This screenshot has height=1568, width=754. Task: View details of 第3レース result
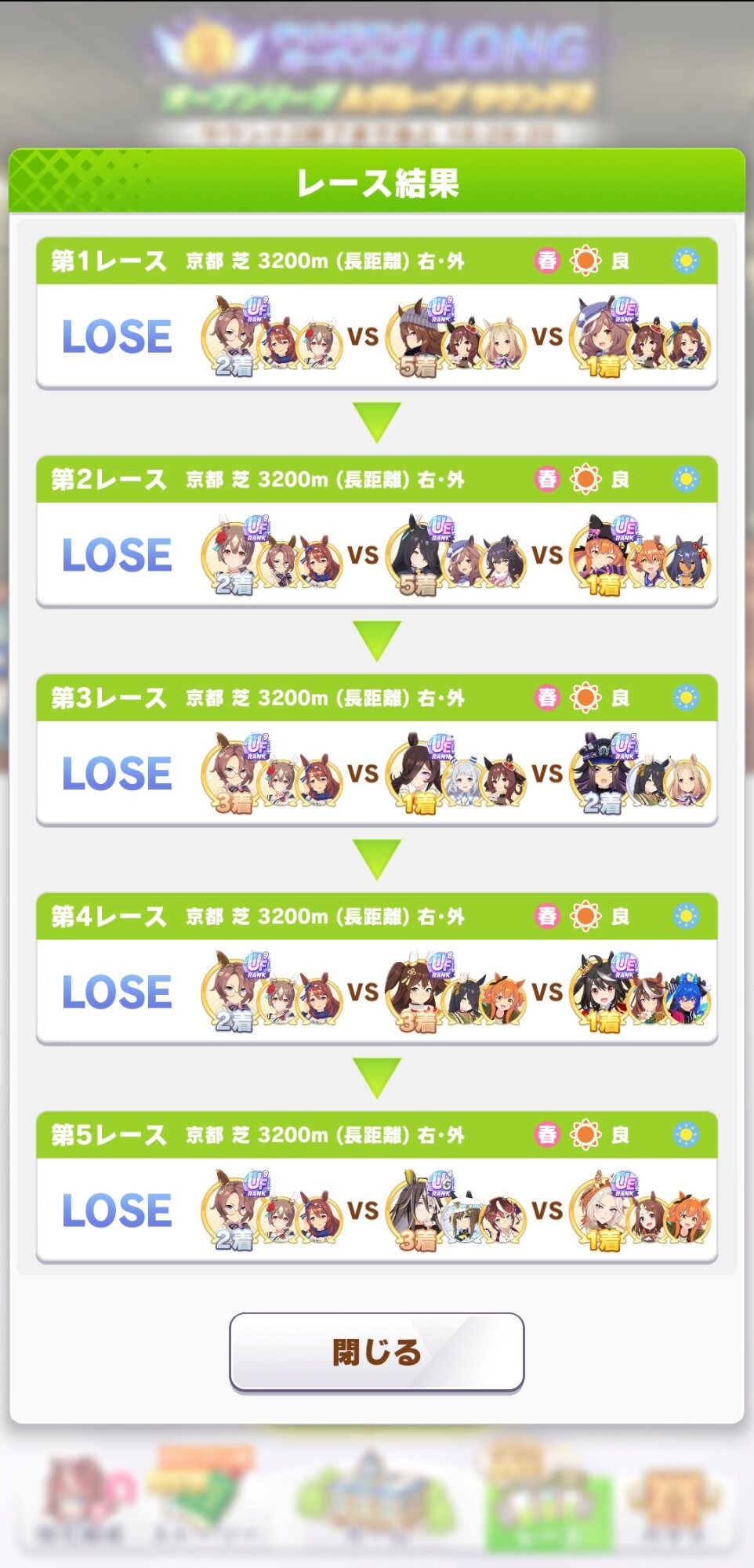click(377, 750)
